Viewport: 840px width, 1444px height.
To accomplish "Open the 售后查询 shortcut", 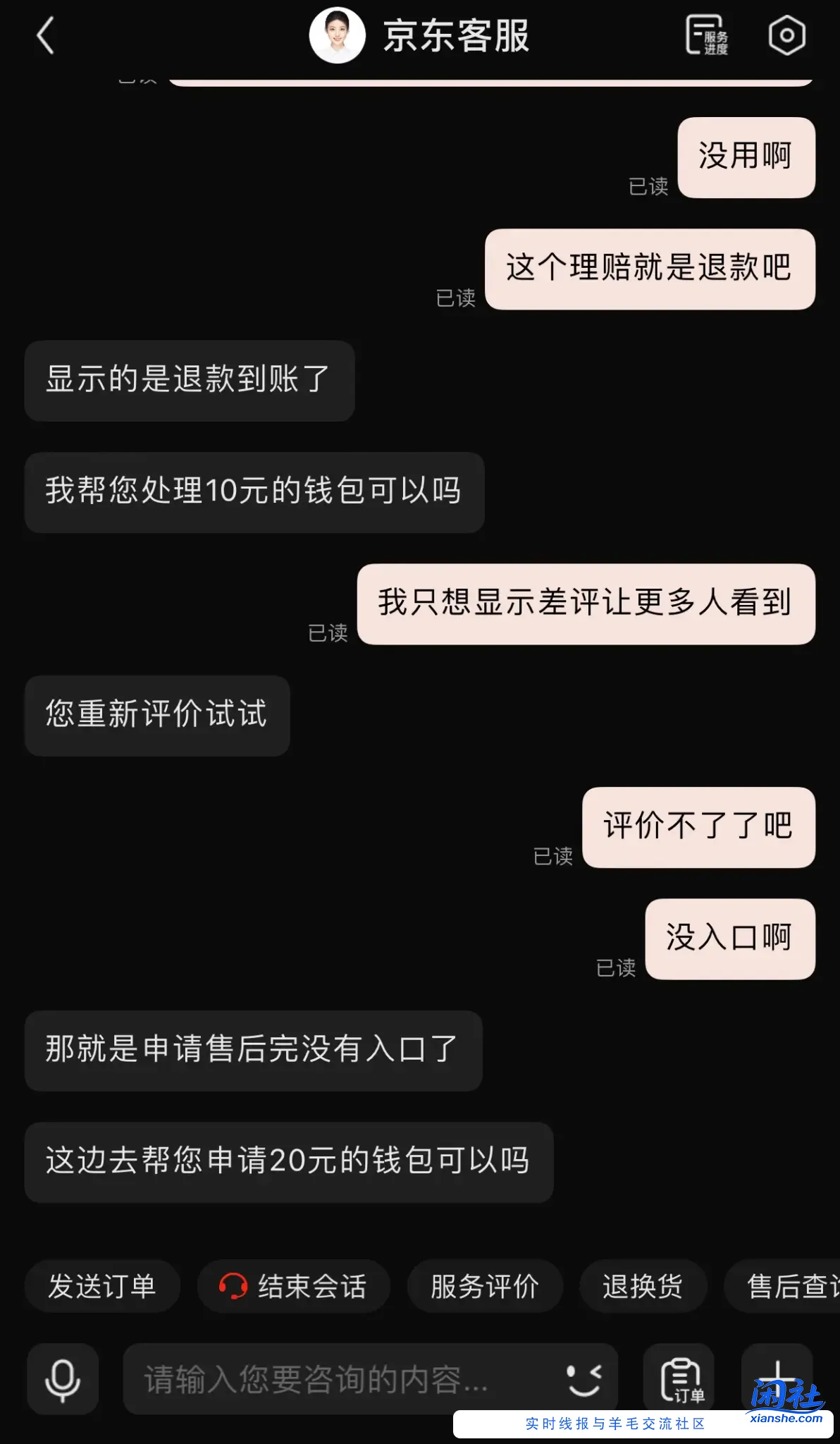I will coord(789,1286).
